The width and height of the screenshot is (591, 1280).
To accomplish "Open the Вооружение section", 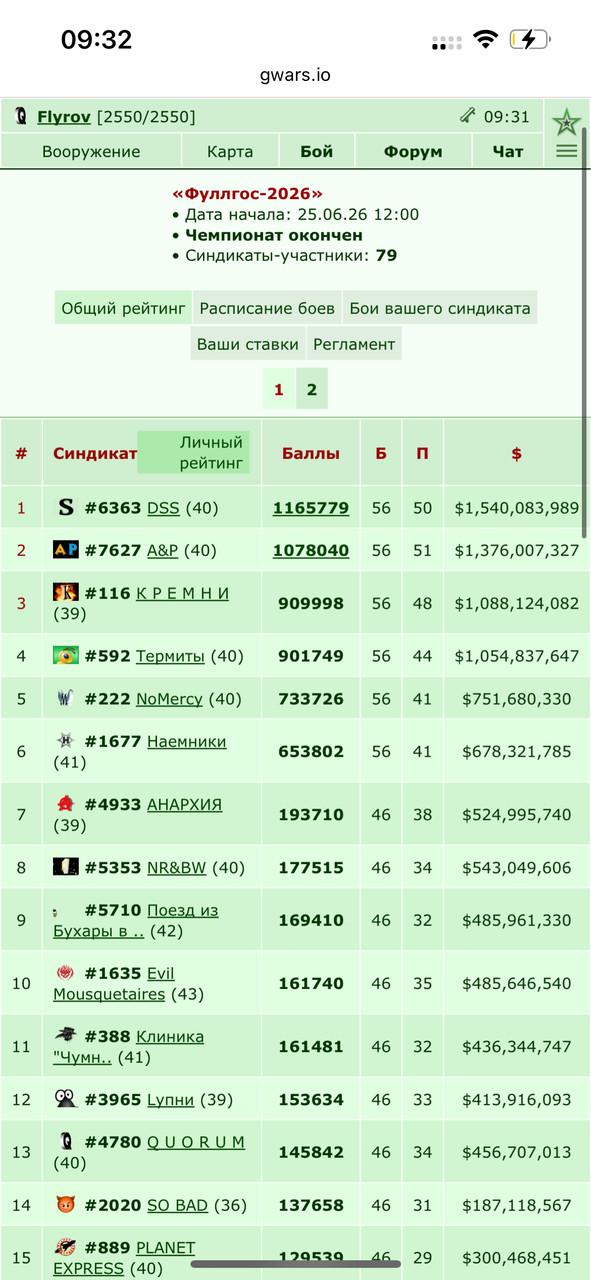I will pyautogui.click(x=91, y=152).
